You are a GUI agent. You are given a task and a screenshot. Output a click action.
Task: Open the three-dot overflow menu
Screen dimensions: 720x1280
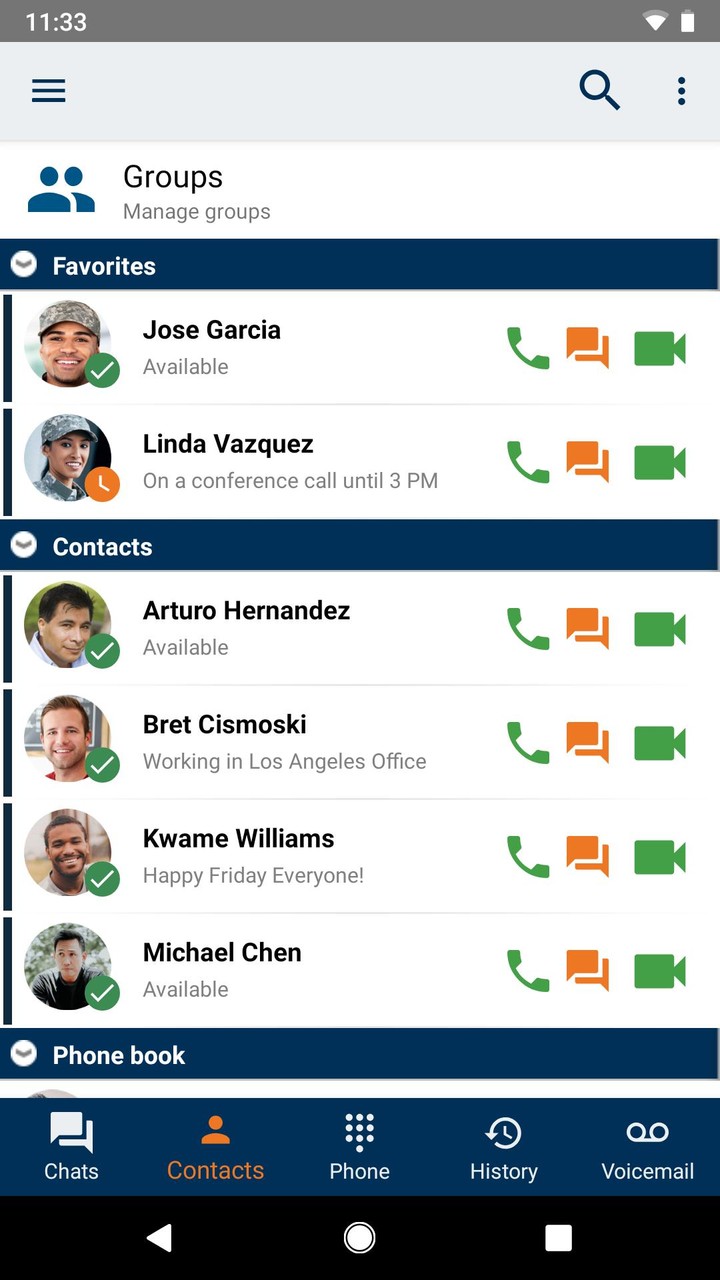point(681,91)
